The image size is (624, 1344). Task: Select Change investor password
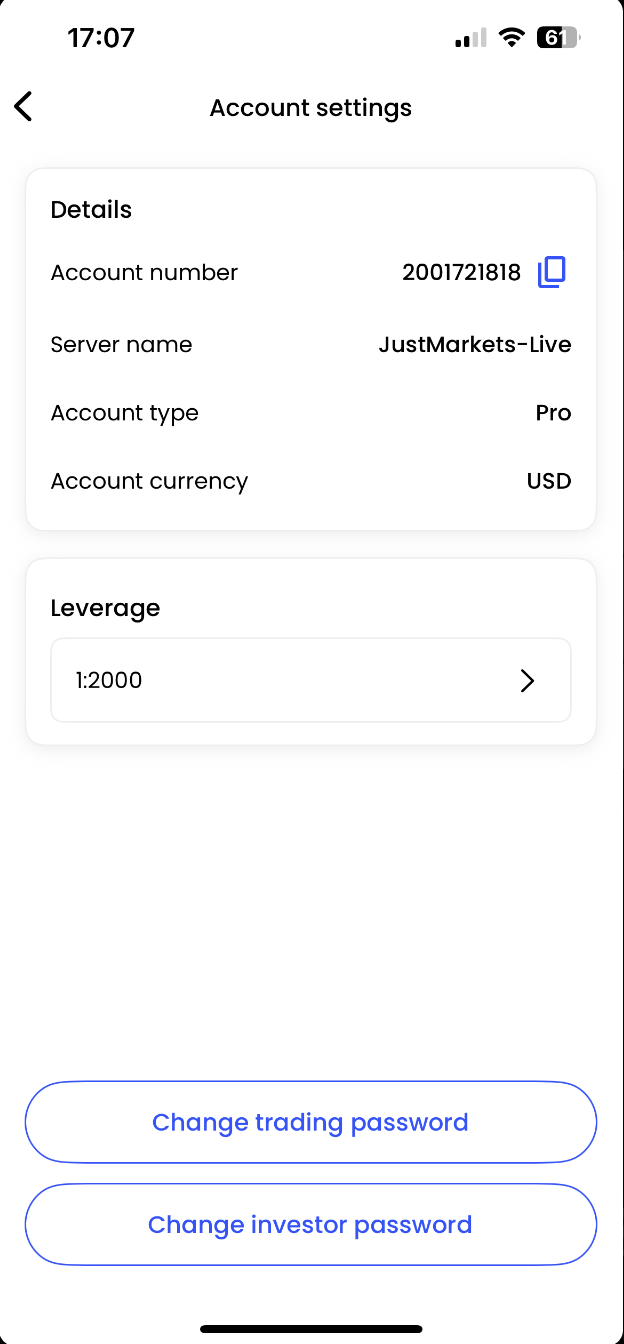311,1224
